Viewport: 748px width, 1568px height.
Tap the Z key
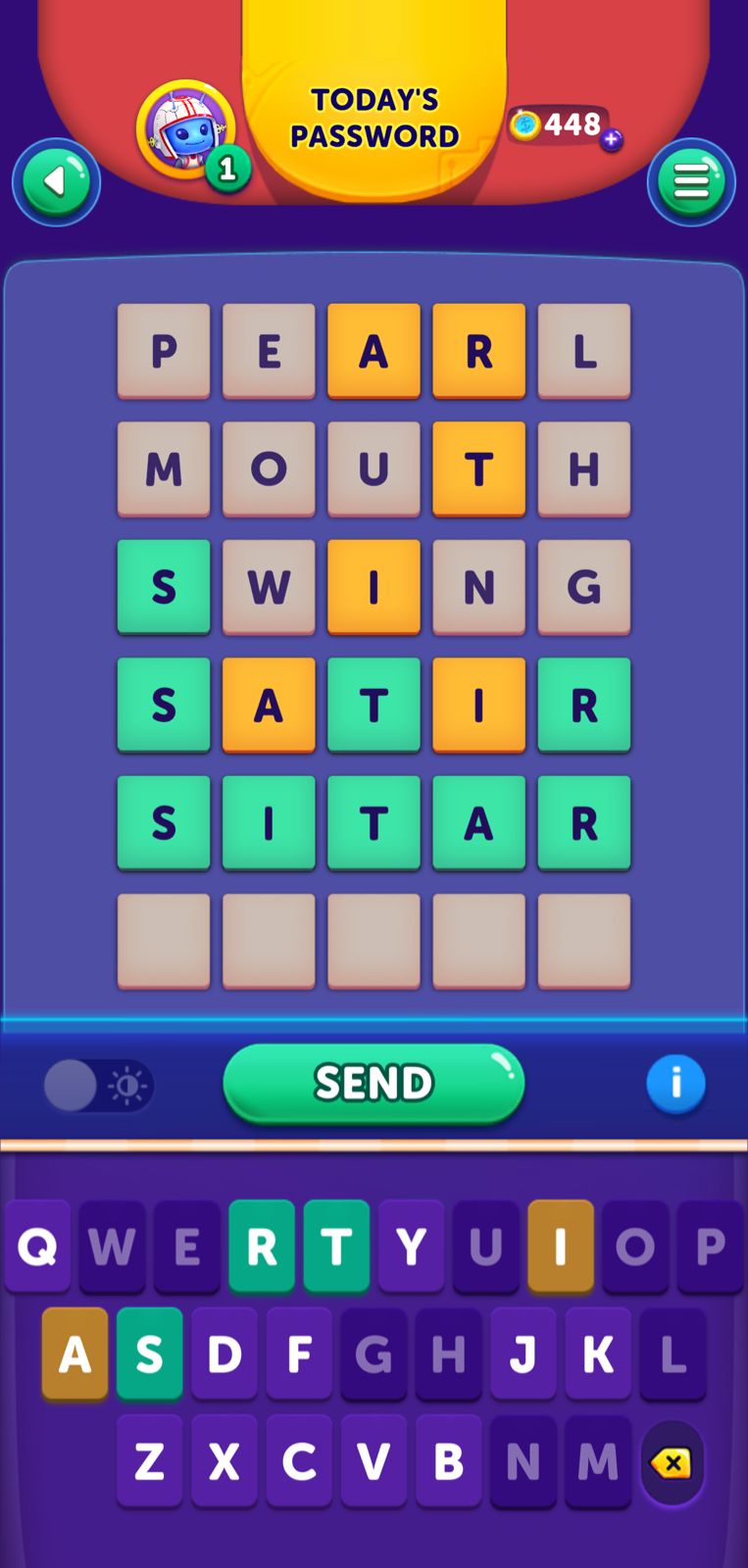[149, 1461]
